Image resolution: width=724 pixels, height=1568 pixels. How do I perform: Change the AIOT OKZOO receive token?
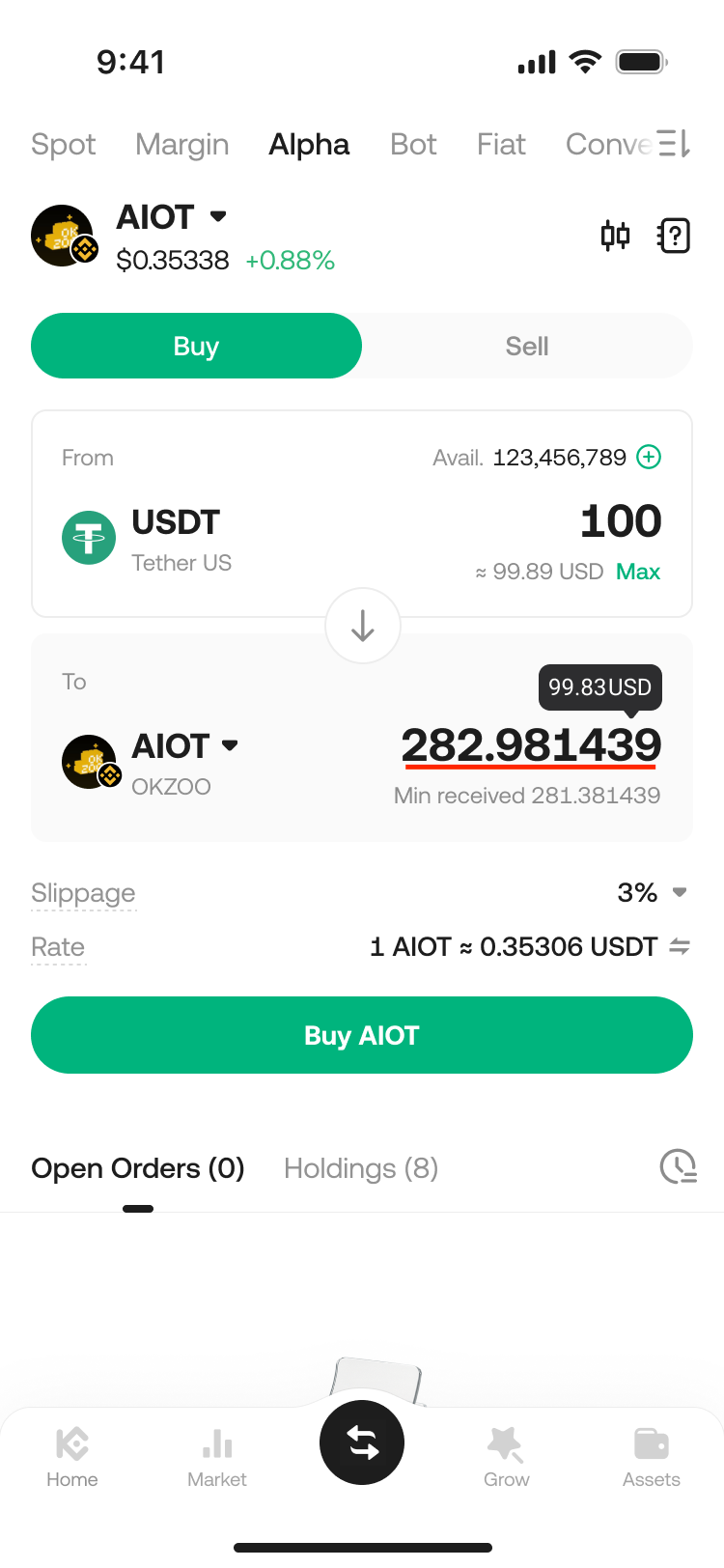(185, 746)
